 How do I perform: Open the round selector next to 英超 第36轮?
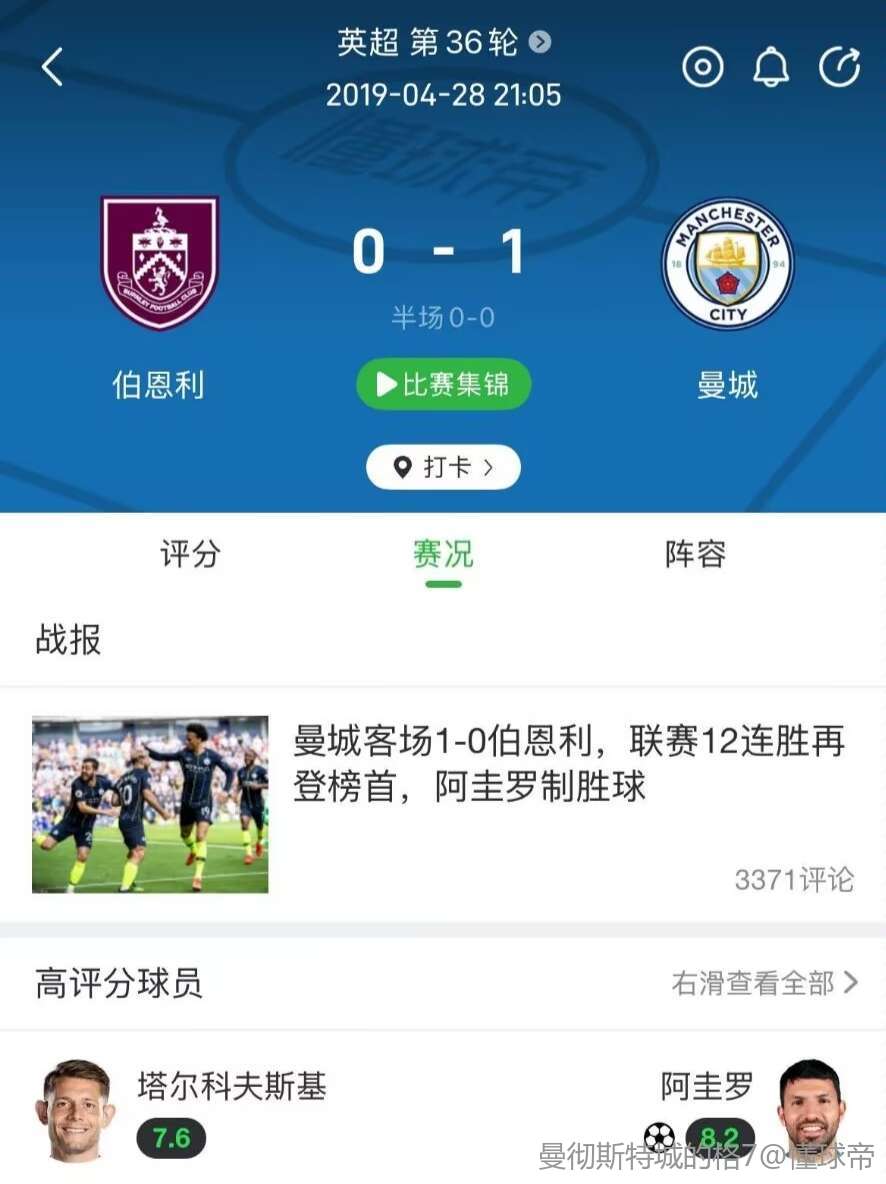point(540,42)
